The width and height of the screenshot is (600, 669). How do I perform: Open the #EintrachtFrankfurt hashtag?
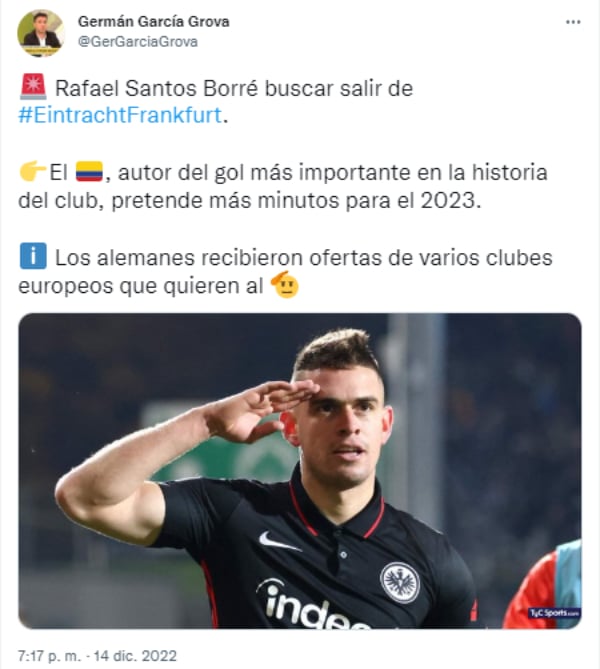(120, 115)
